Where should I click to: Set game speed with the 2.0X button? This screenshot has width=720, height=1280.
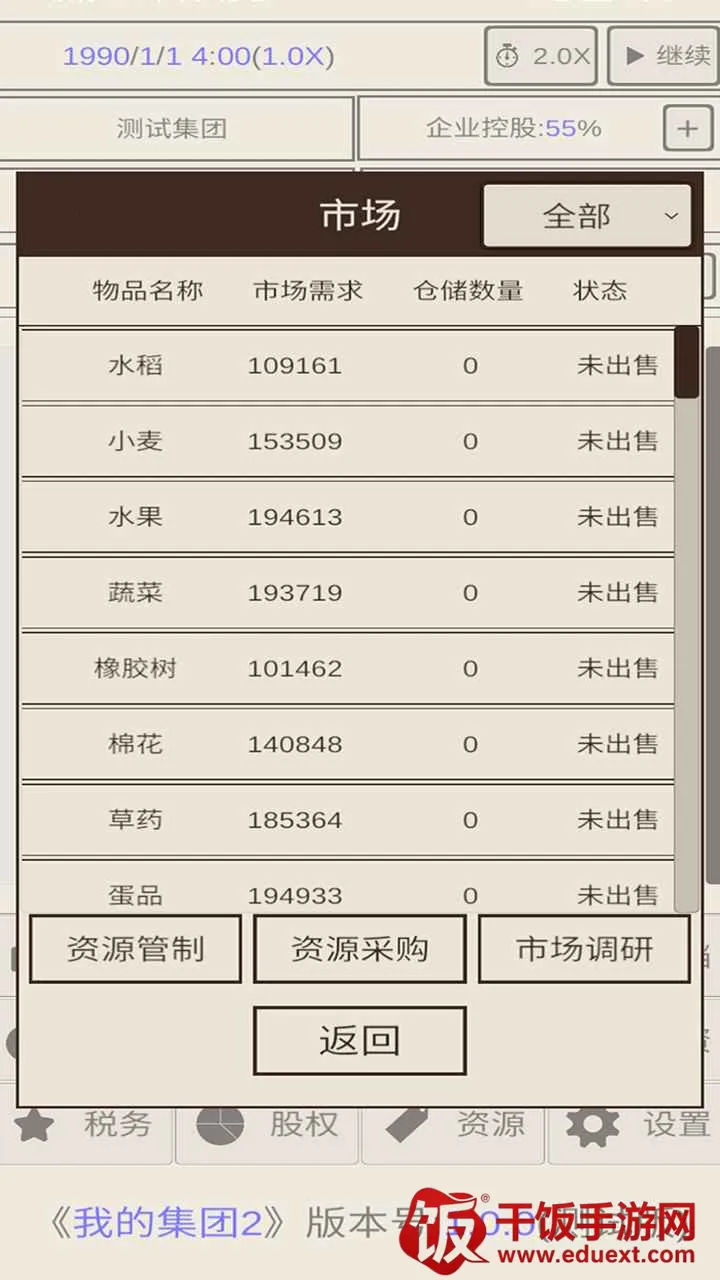click(x=543, y=56)
